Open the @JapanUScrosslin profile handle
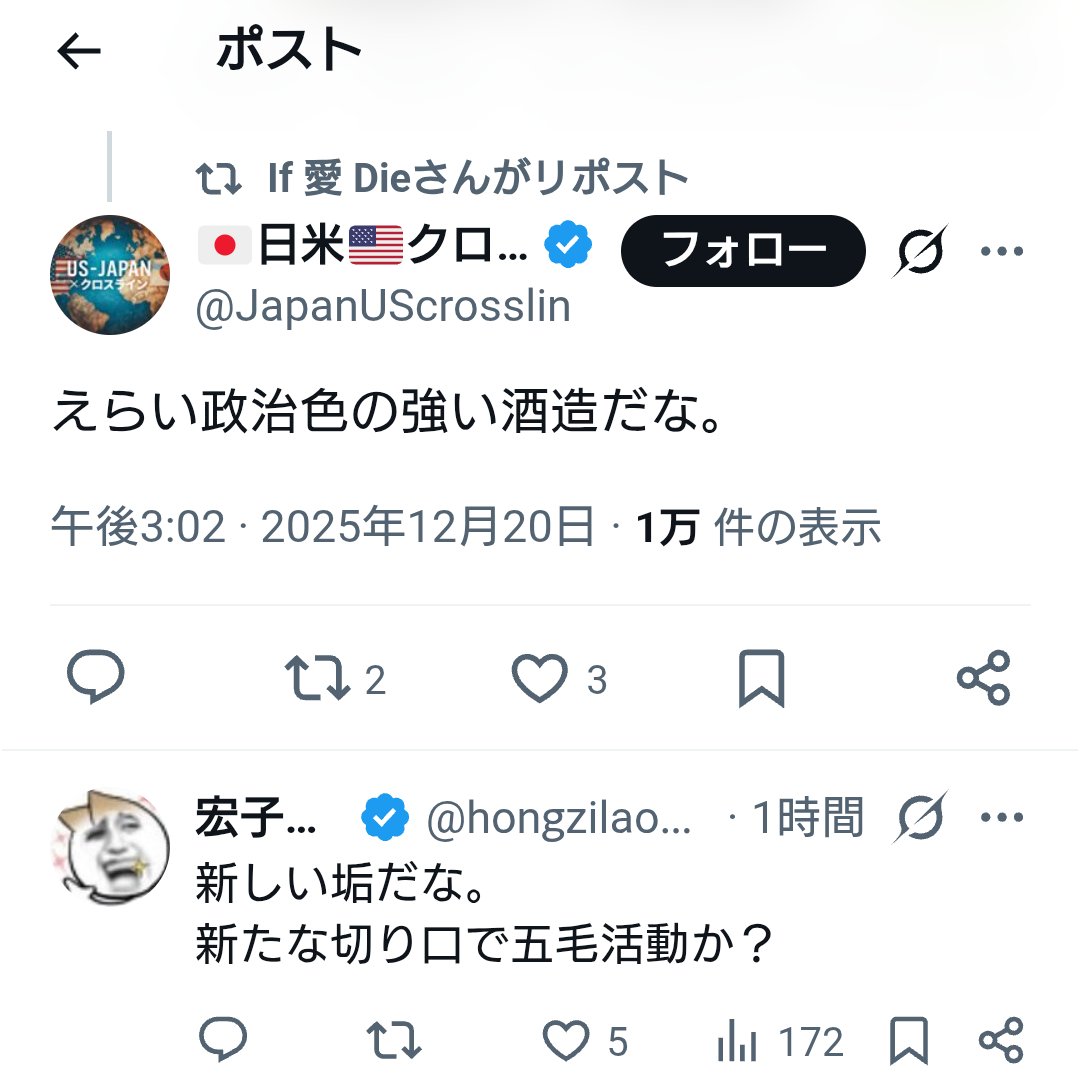Image resolution: width=1080 pixels, height=1080 pixels. coord(383,306)
